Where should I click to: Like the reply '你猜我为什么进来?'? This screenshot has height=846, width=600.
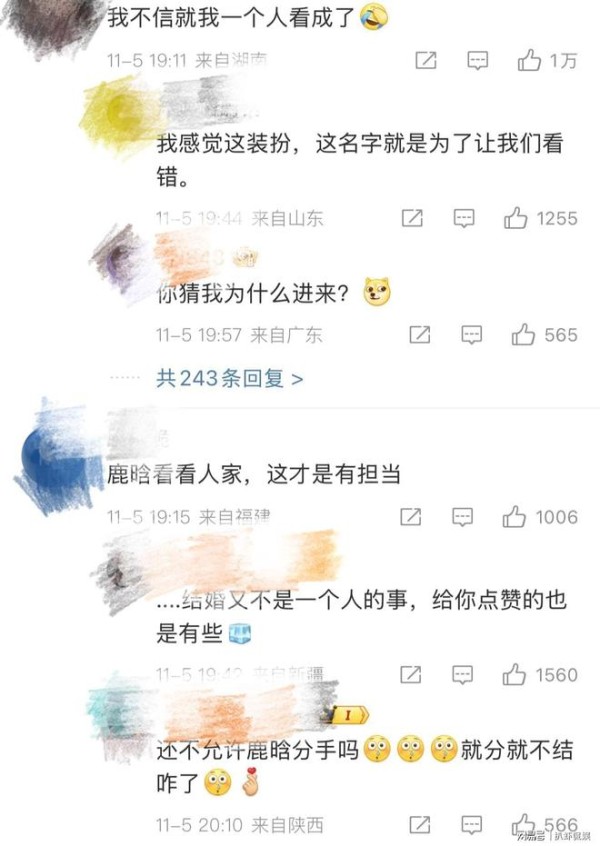point(523,335)
